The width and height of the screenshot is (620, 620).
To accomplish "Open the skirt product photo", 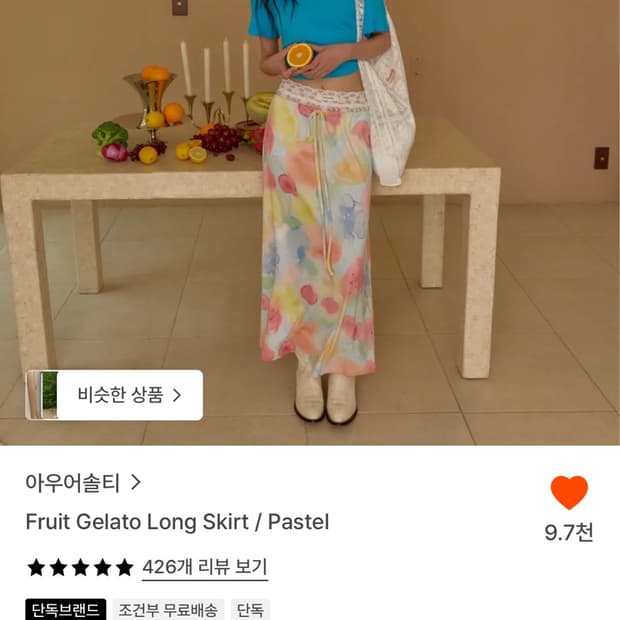I will point(310,222).
